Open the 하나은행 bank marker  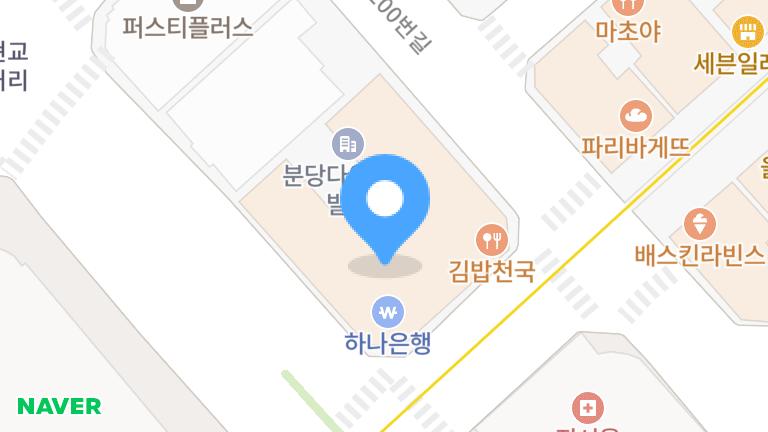click(x=387, y=311)
